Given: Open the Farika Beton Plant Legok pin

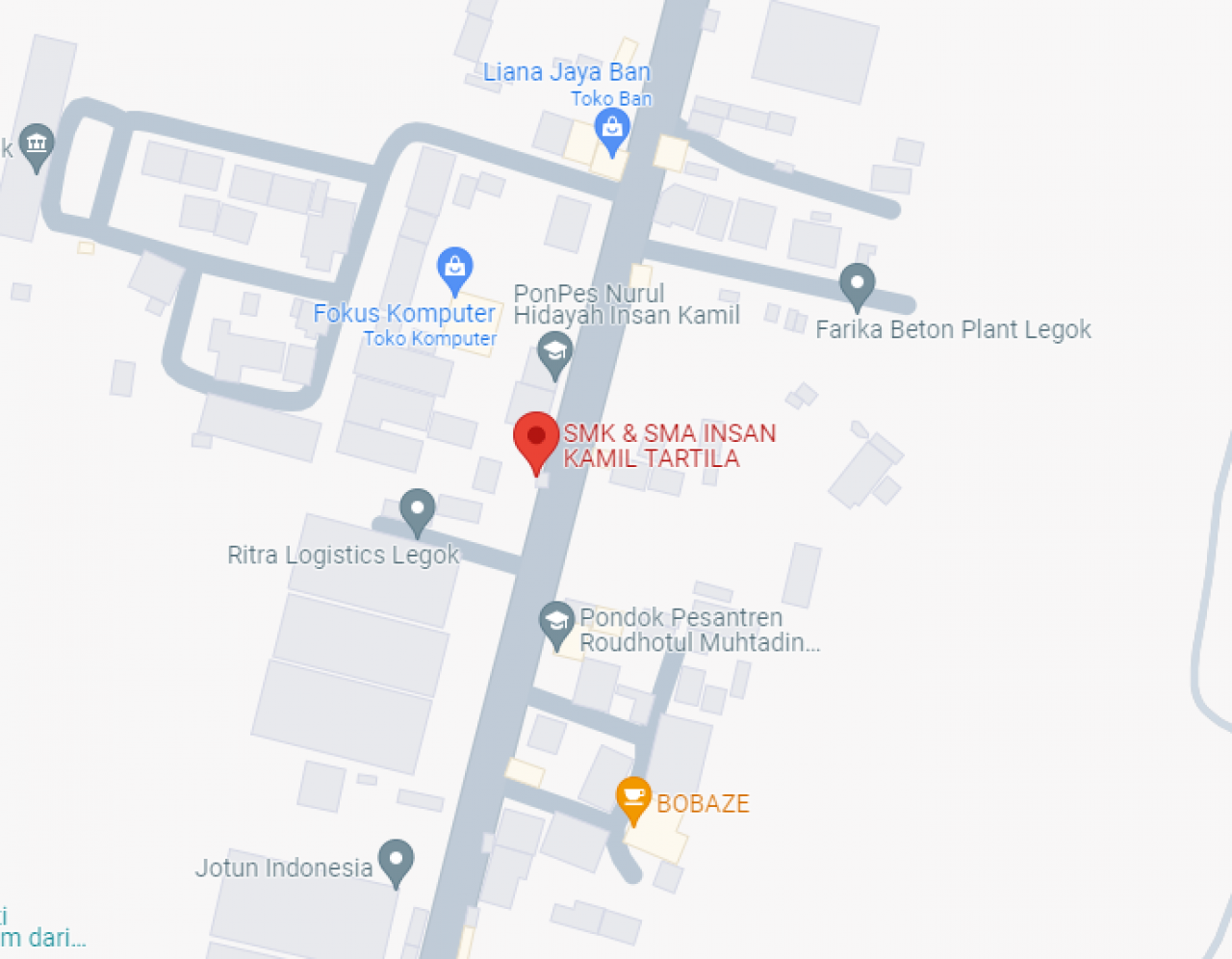Looking at the screenshot, I should pos(857,284).
